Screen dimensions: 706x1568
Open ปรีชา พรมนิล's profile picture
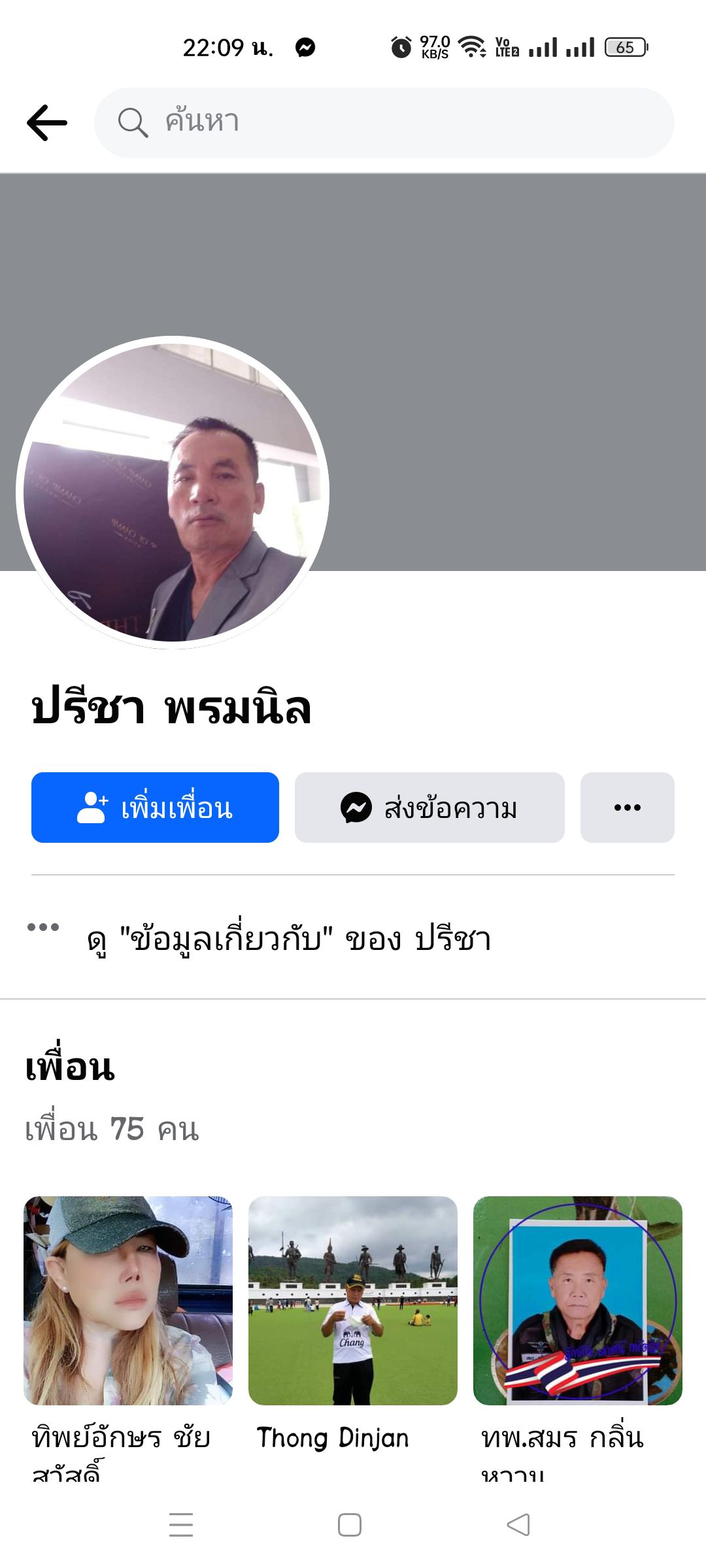[173, 493]
